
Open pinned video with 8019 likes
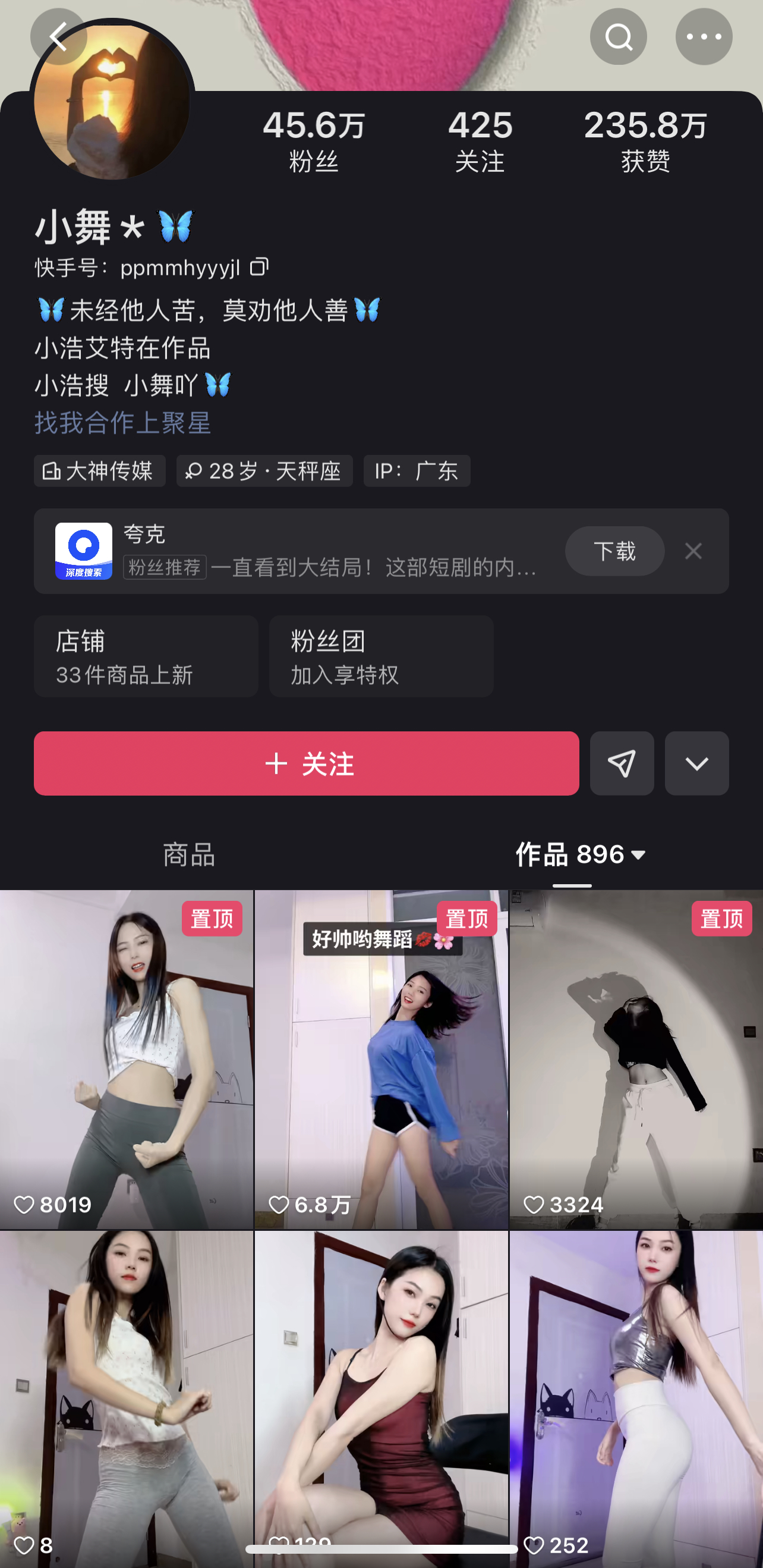pyautogui.click(x=127, y=1059)
